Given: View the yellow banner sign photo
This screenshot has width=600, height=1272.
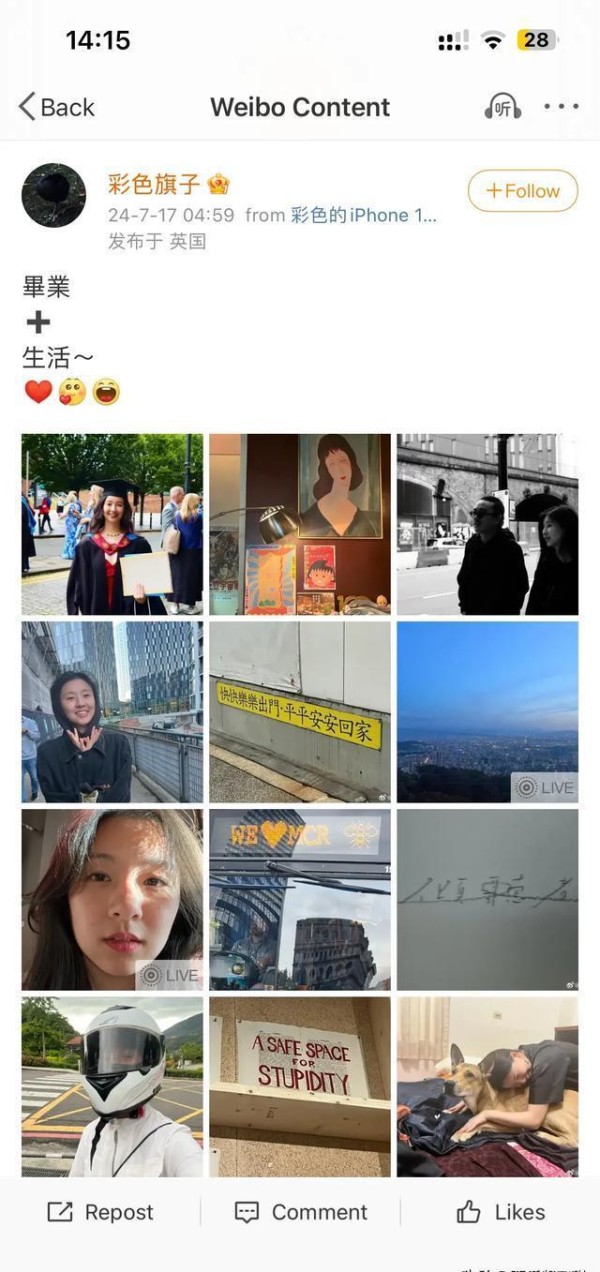Looking at the screenshot, I should point(300,712).
